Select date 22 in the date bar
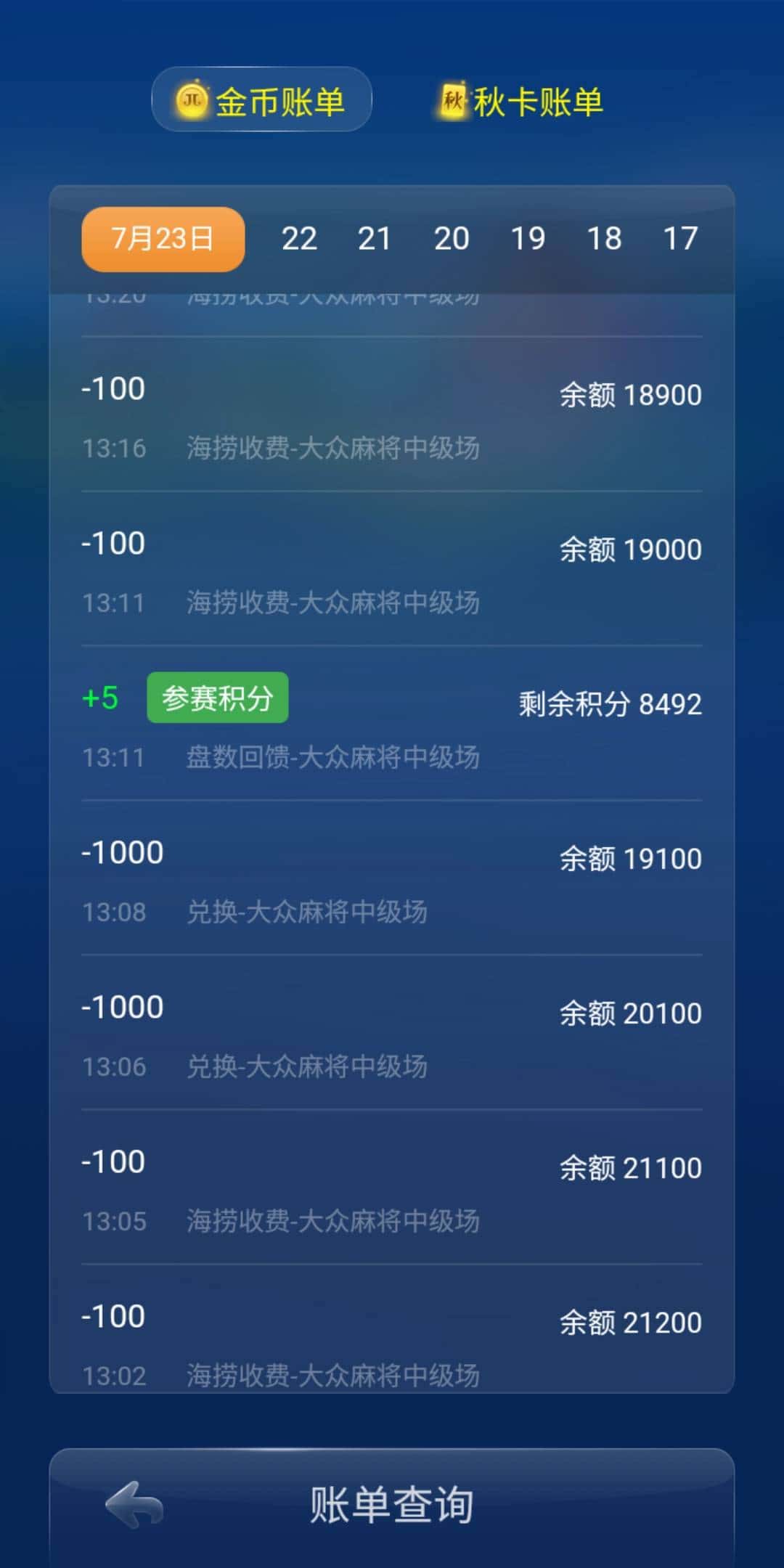Image resolution: width=784 pixels, height=1568 pixels. point(300,238)
